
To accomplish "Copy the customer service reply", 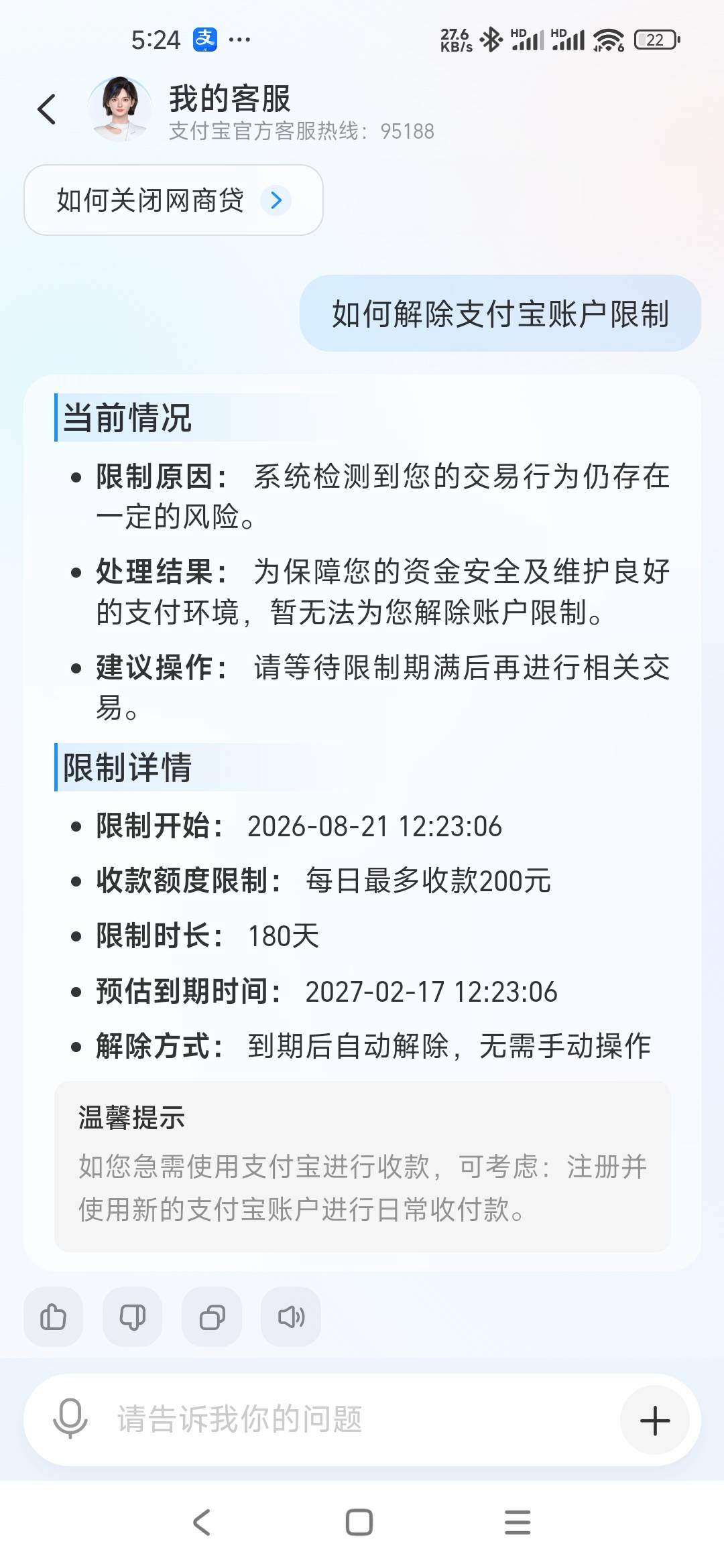I will [x=212, y=1317].
